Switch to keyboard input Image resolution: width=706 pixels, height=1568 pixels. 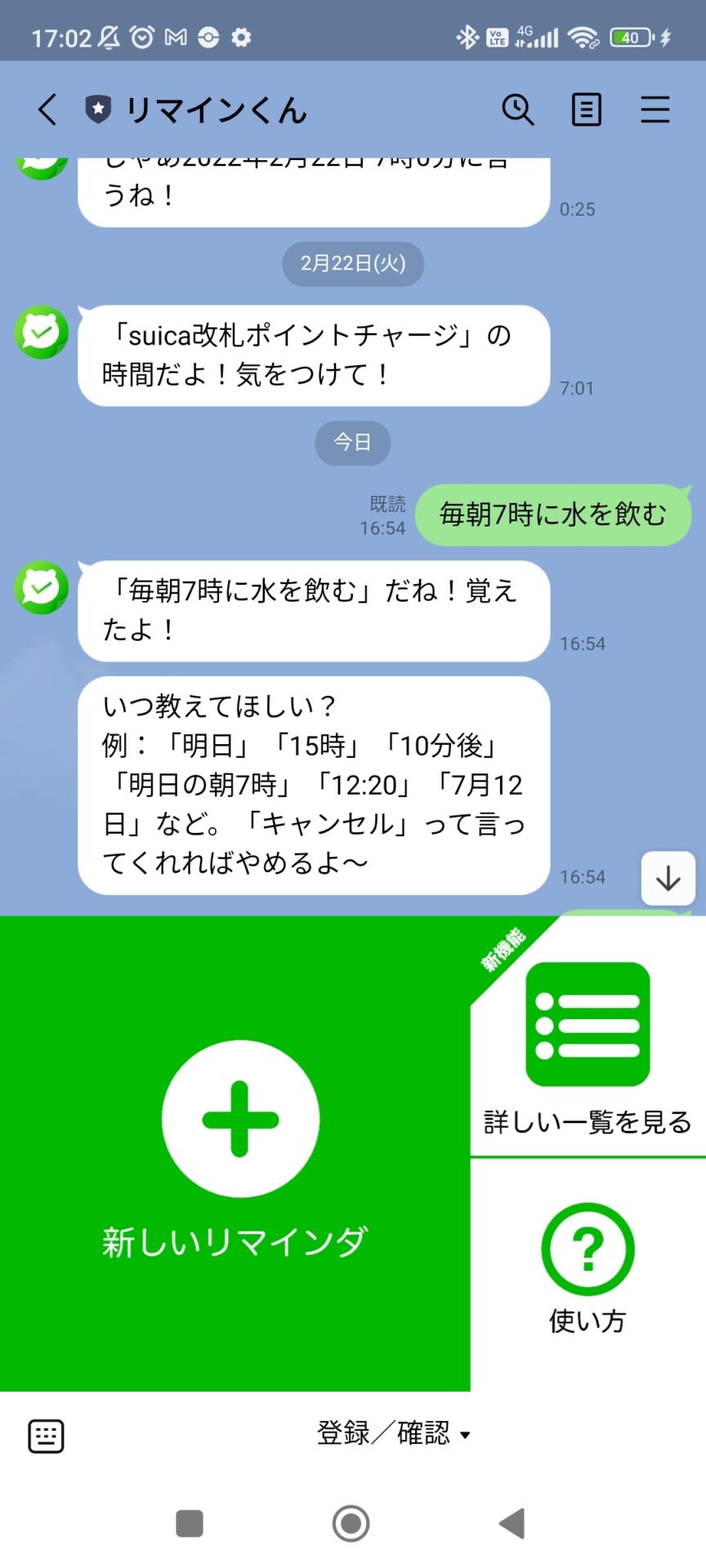(46, 1436)
